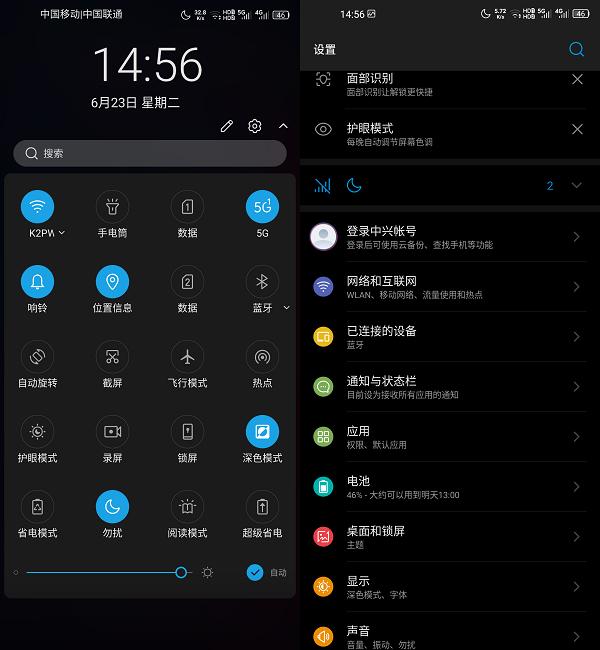
Task: Open 登录中兴帐号 account sign-in
Action: [x=449, y=237]
